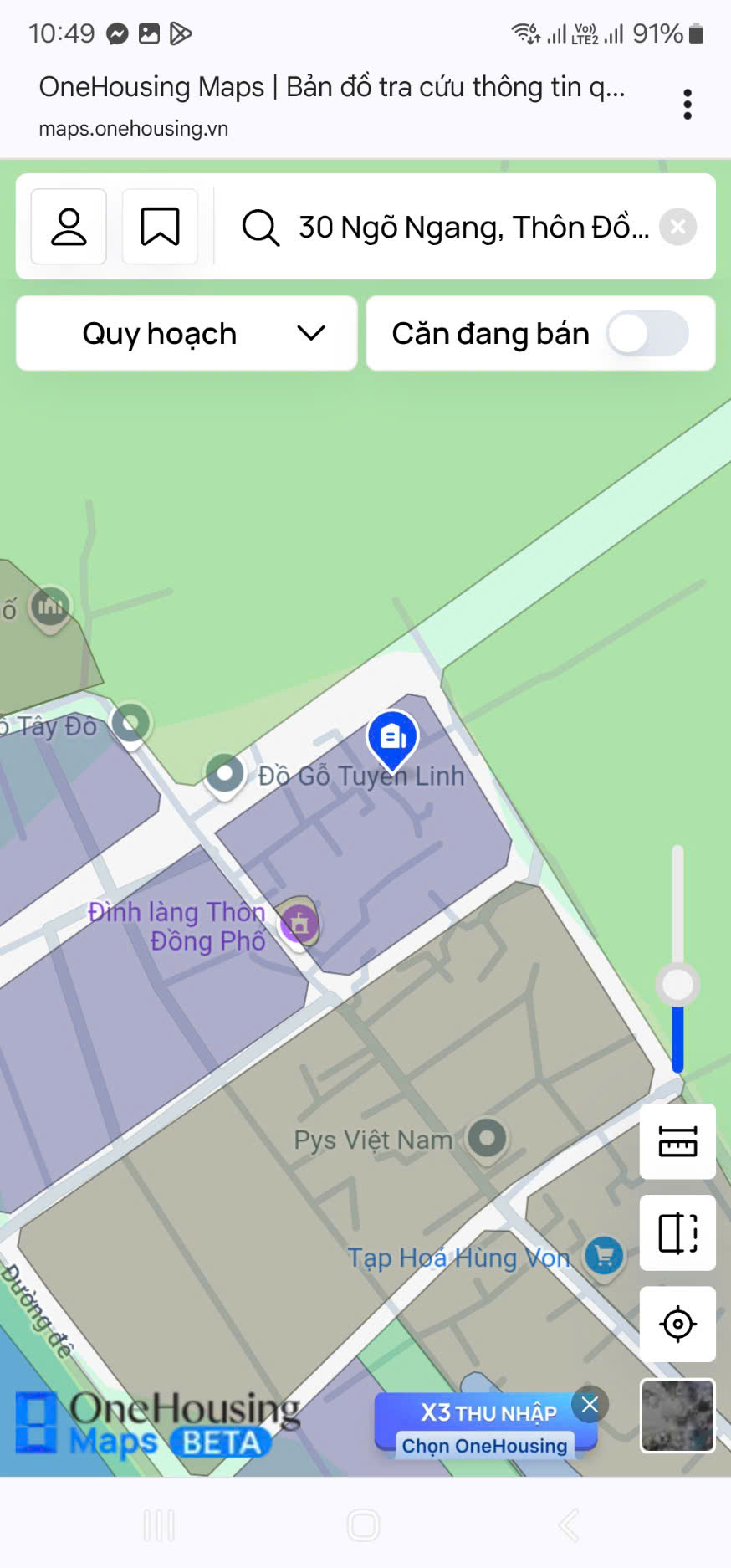The width and height of the screenshot is (731, 1568).
Task: Go back using the system back button
Action: pyautogui.click(x=569, y=1525)
